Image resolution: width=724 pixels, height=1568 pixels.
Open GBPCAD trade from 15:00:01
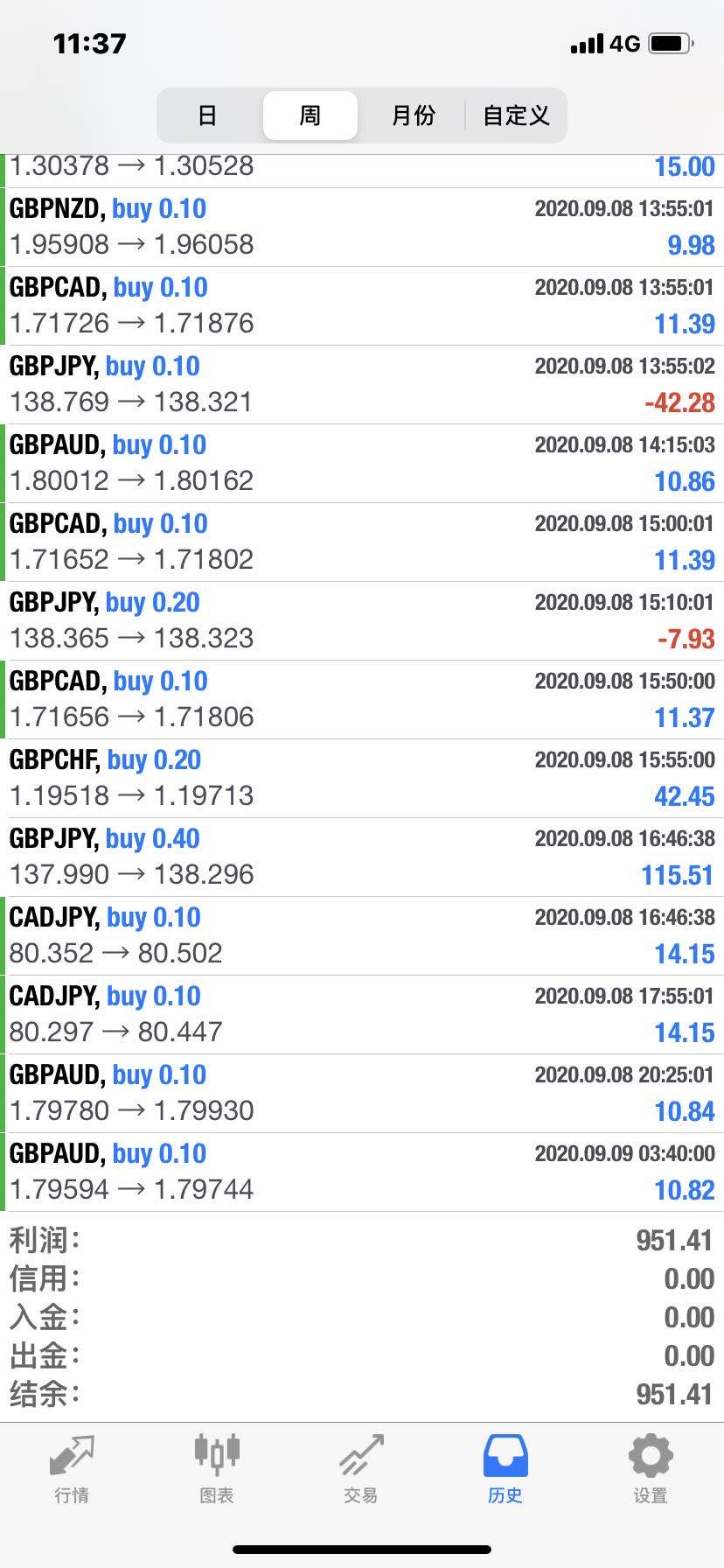click(x=362, y=542)
